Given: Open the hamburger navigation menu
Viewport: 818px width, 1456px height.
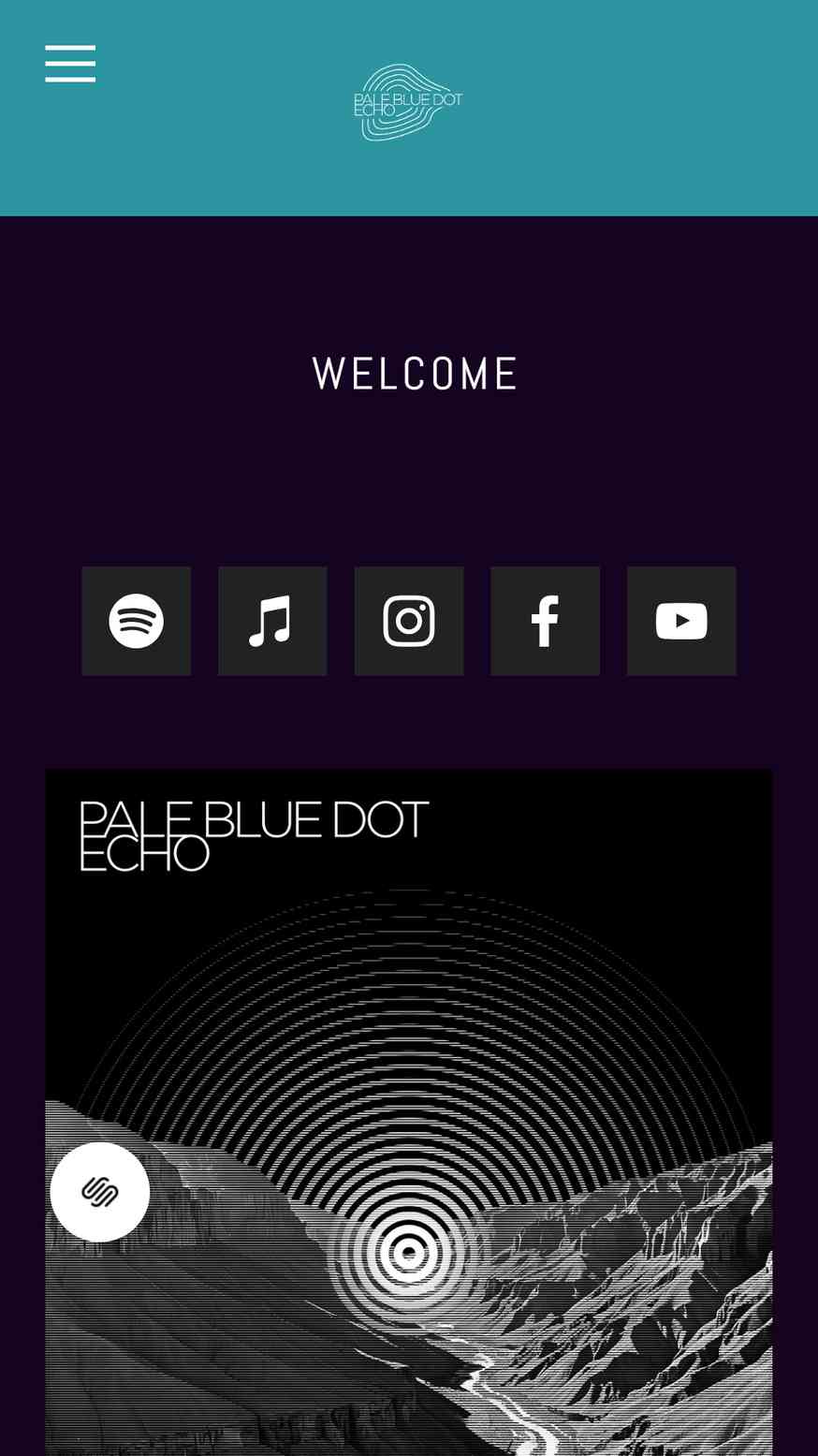Looking at the screenshot, I should tap(70, 64).
